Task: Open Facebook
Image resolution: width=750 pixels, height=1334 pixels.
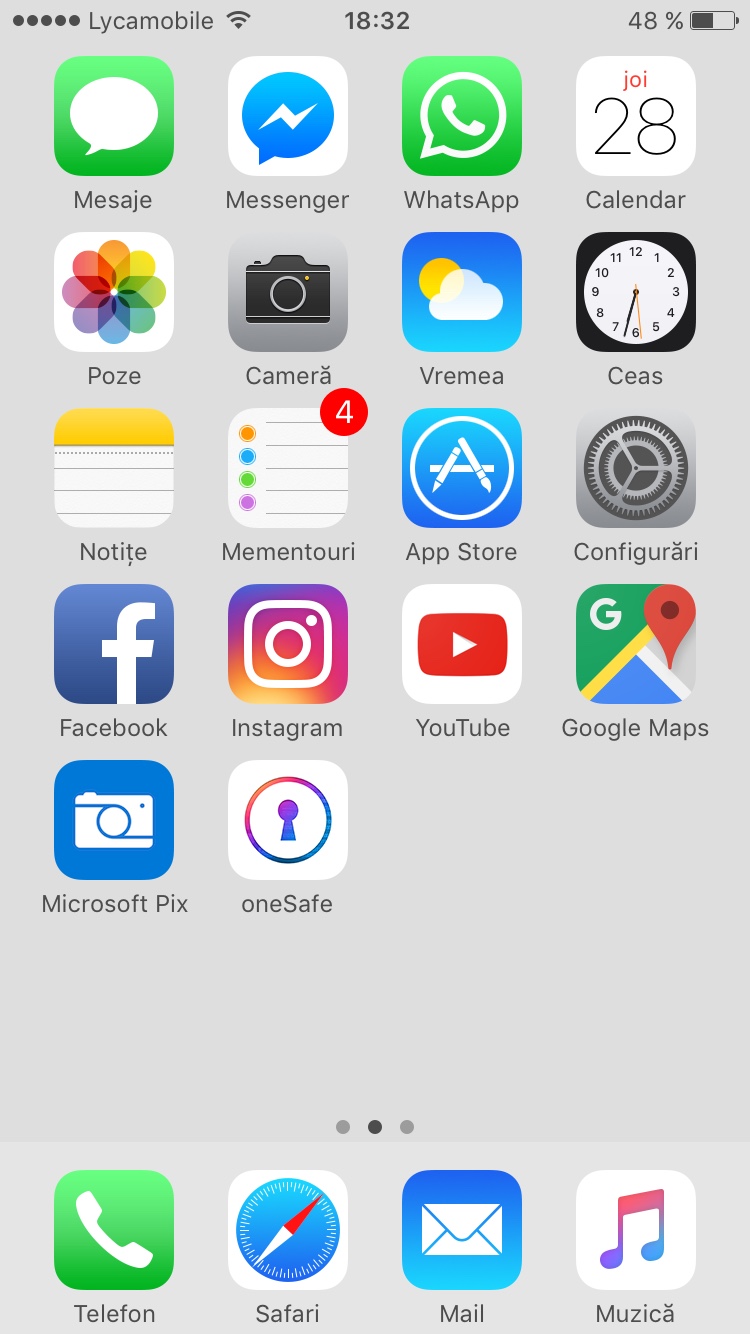Action: pyautogui.click(x=114, y=644)
